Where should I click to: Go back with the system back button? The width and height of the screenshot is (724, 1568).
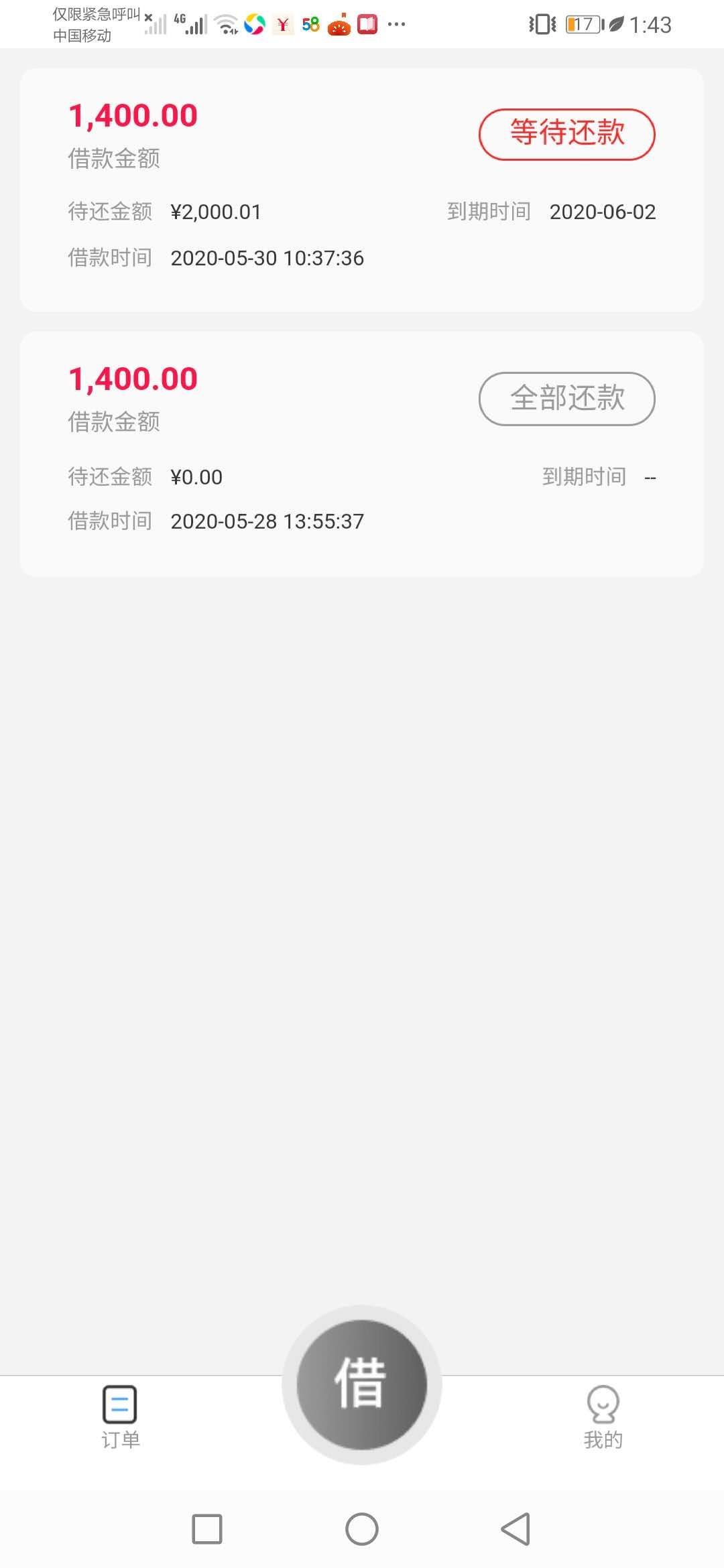[x=516, y=1529]
